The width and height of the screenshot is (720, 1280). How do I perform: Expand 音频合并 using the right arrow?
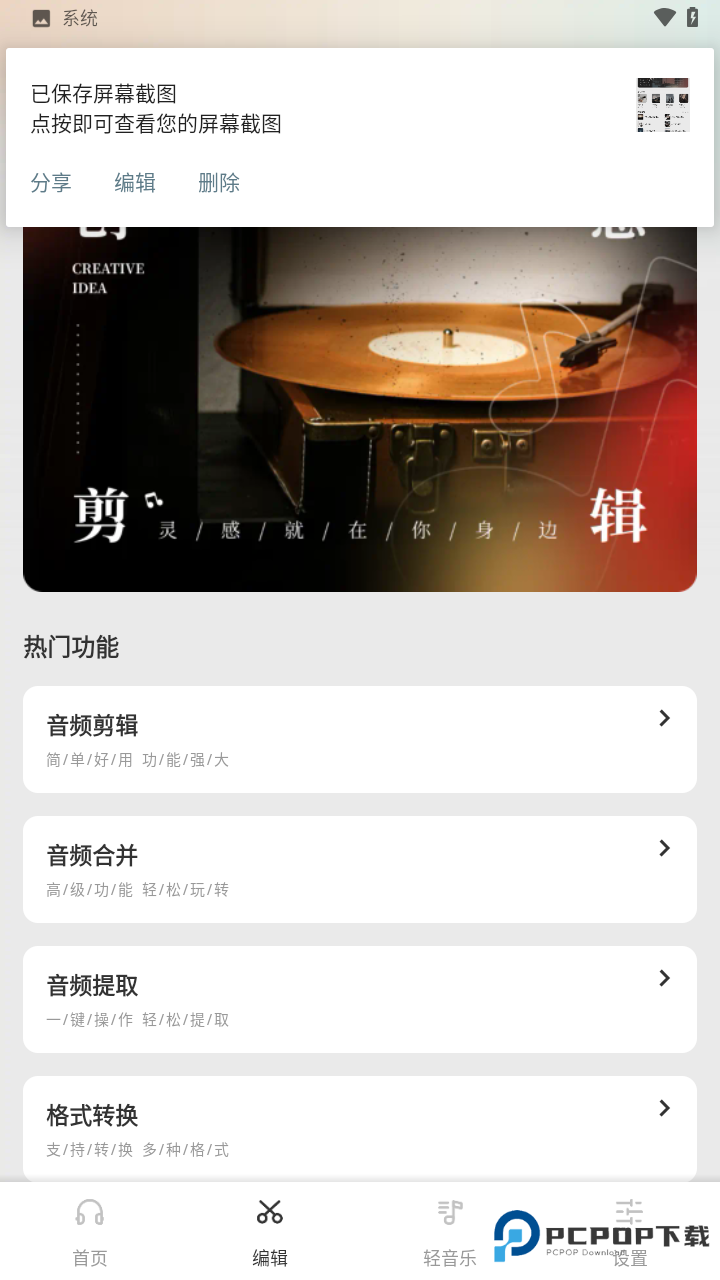click(664, 848)
